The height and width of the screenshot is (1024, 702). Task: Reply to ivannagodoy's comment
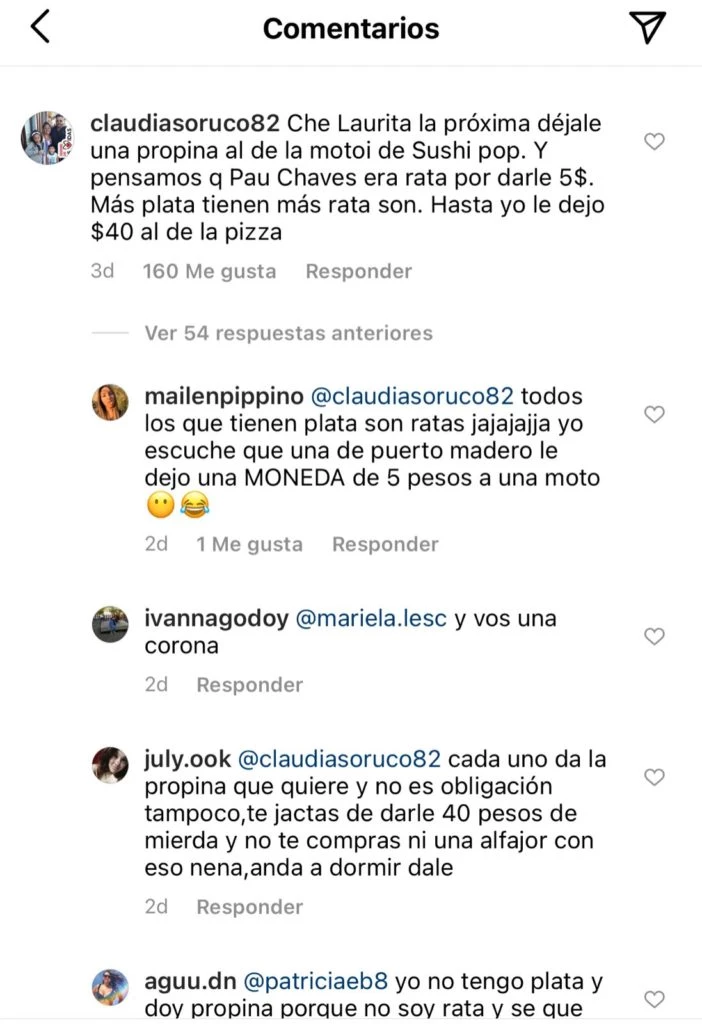coord(249,684)
